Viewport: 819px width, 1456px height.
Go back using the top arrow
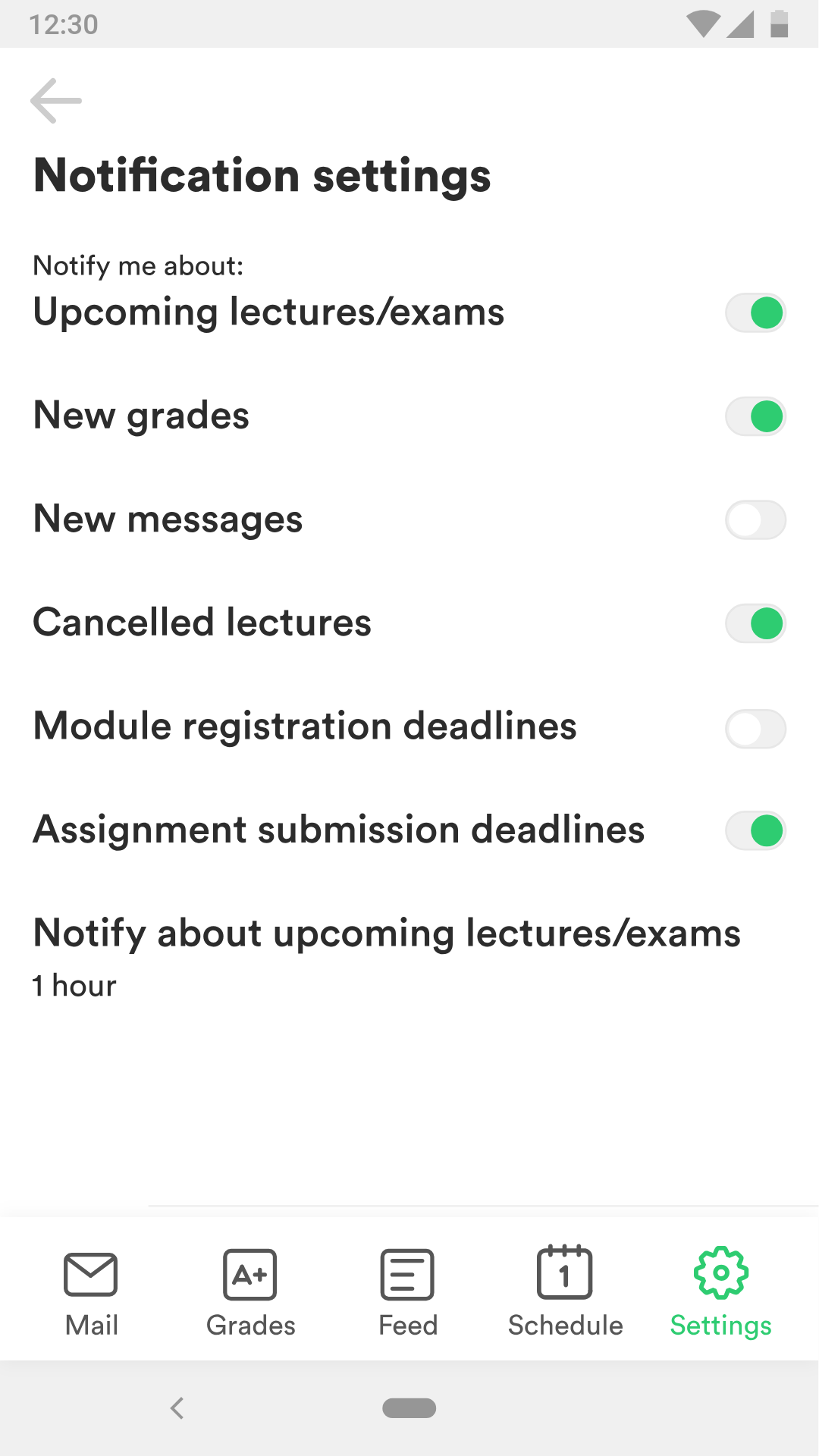(x=56, y=101)
